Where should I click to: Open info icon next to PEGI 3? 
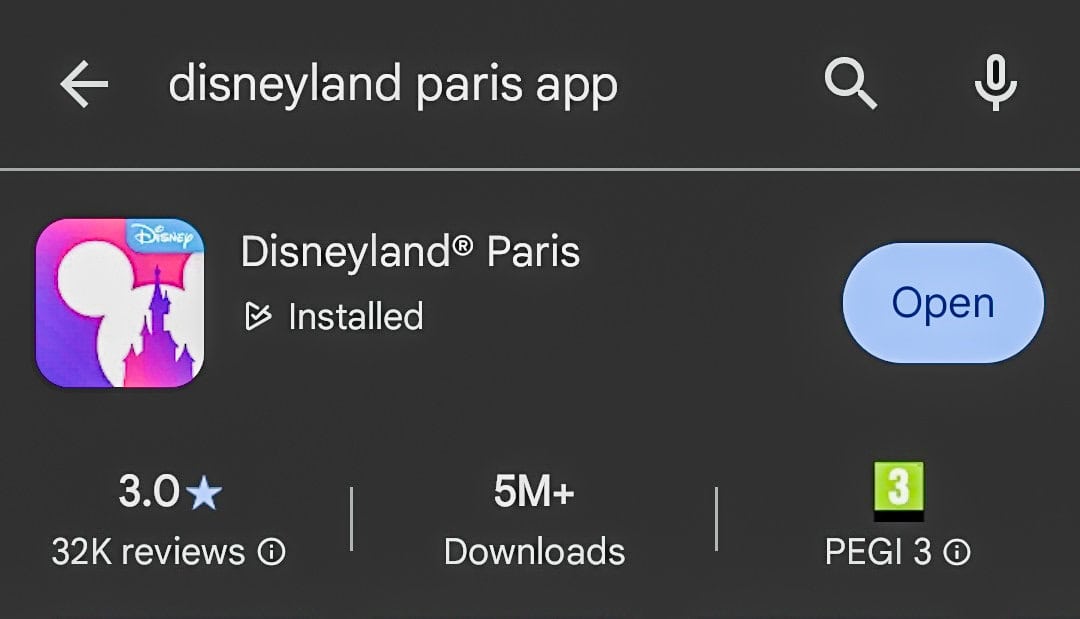click(957, 552)
